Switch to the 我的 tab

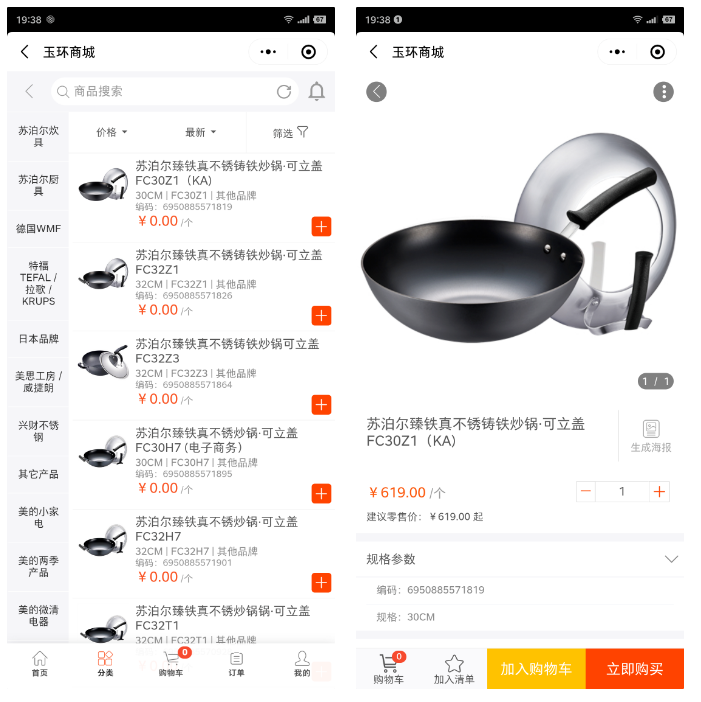[302, 664]
